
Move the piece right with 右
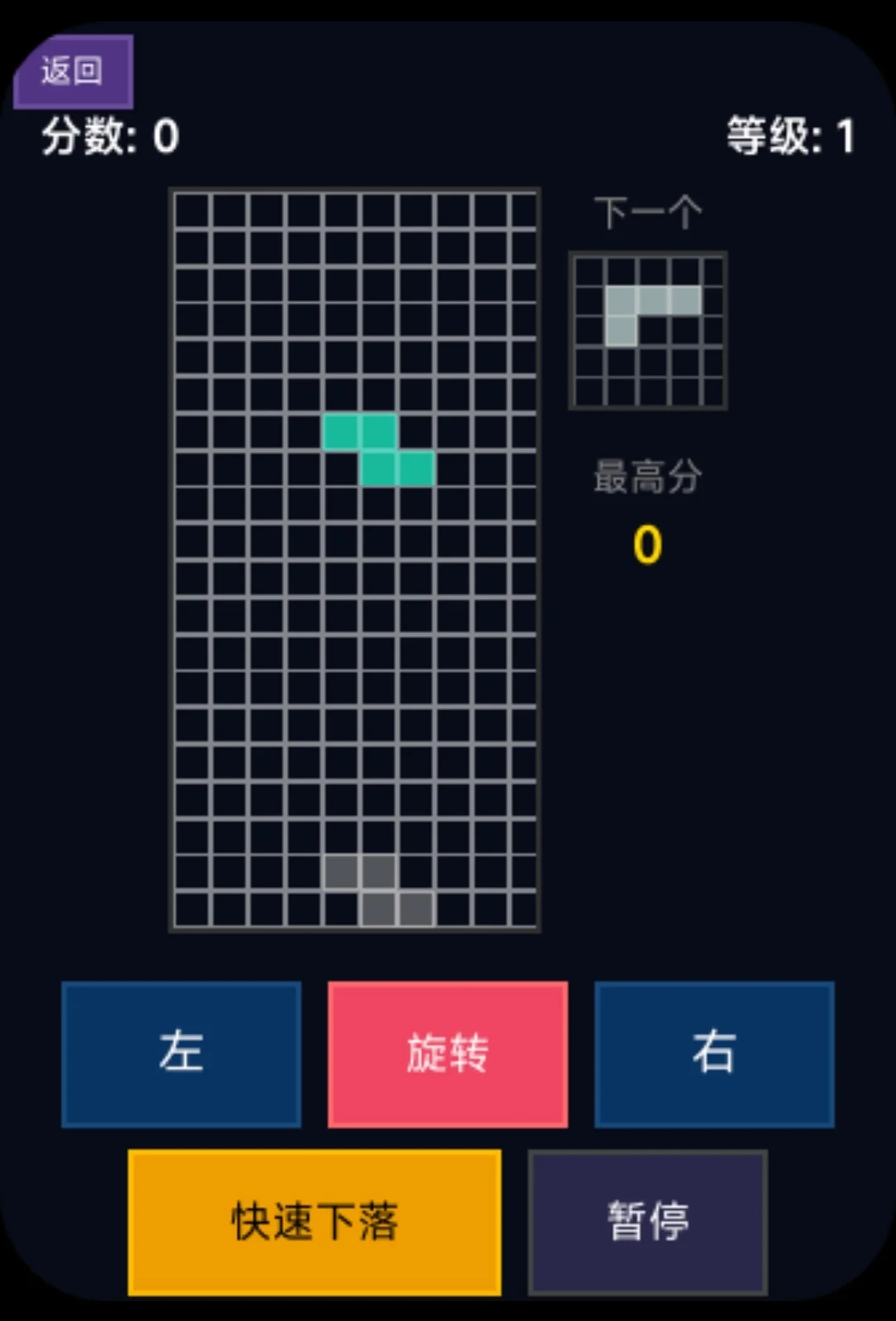click(x=714, y=1054)
